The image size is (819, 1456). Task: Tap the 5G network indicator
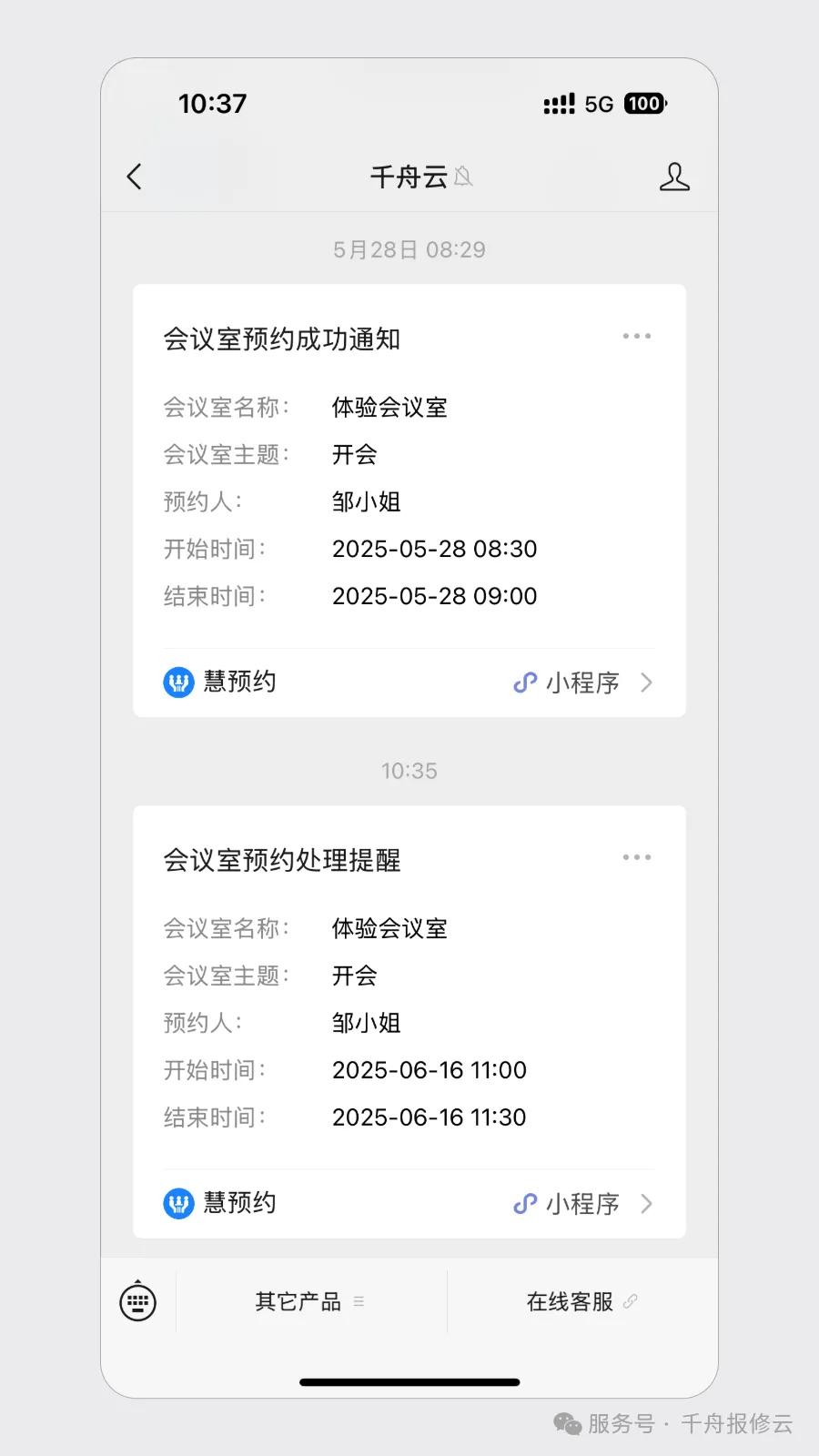point(599,103)
